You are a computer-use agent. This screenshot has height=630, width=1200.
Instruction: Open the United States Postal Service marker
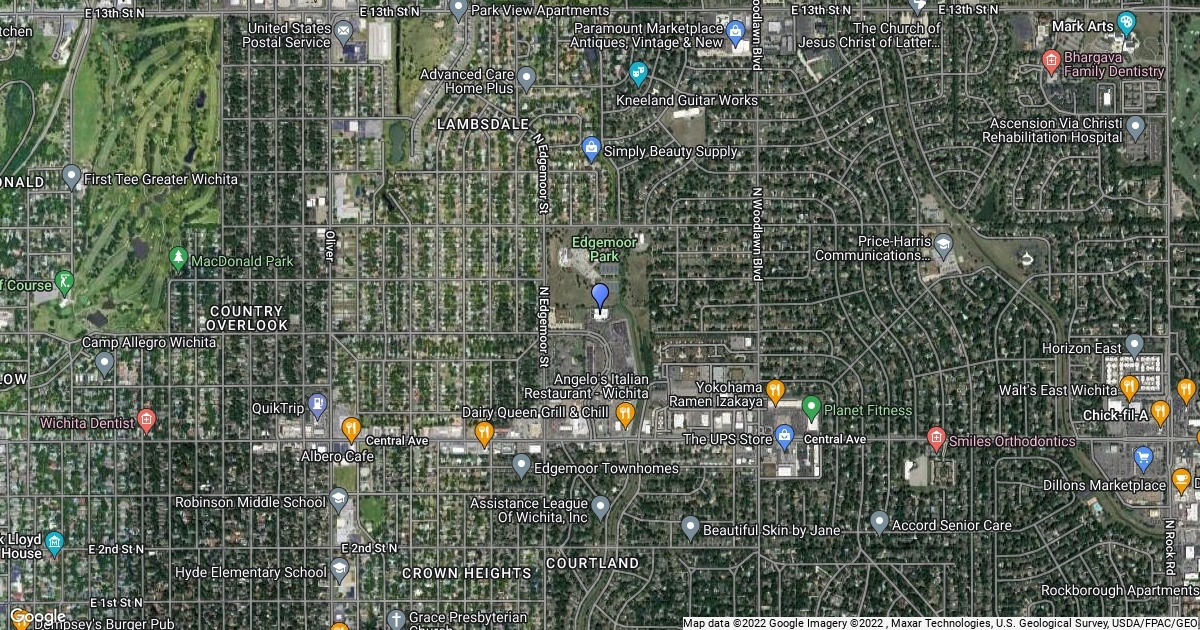click(344, 33)
